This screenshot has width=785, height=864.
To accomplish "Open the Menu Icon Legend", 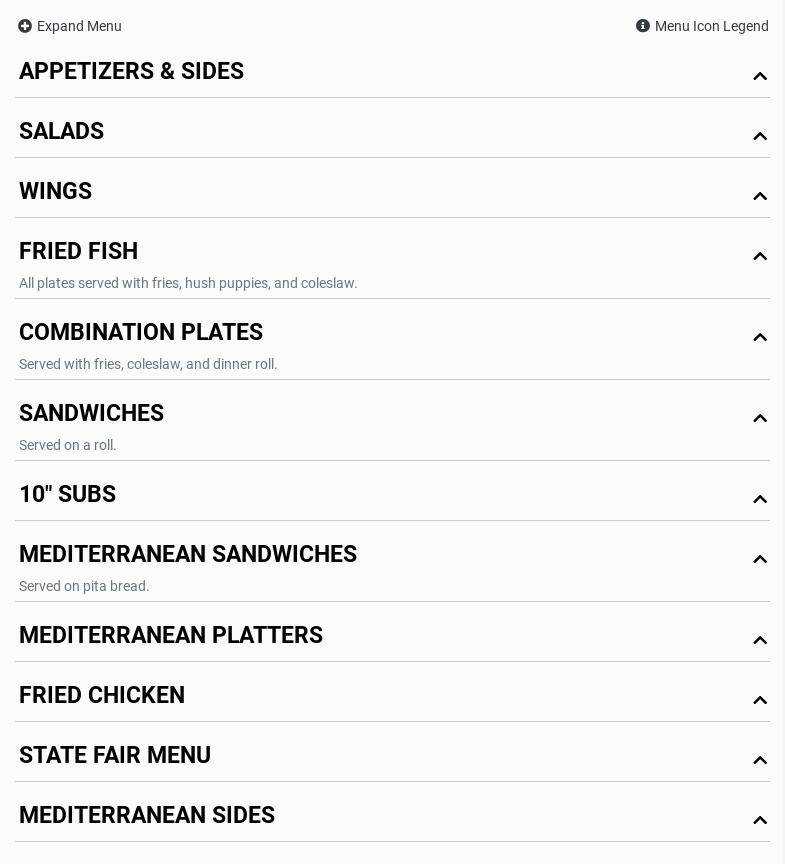I will tap(702, 26).
